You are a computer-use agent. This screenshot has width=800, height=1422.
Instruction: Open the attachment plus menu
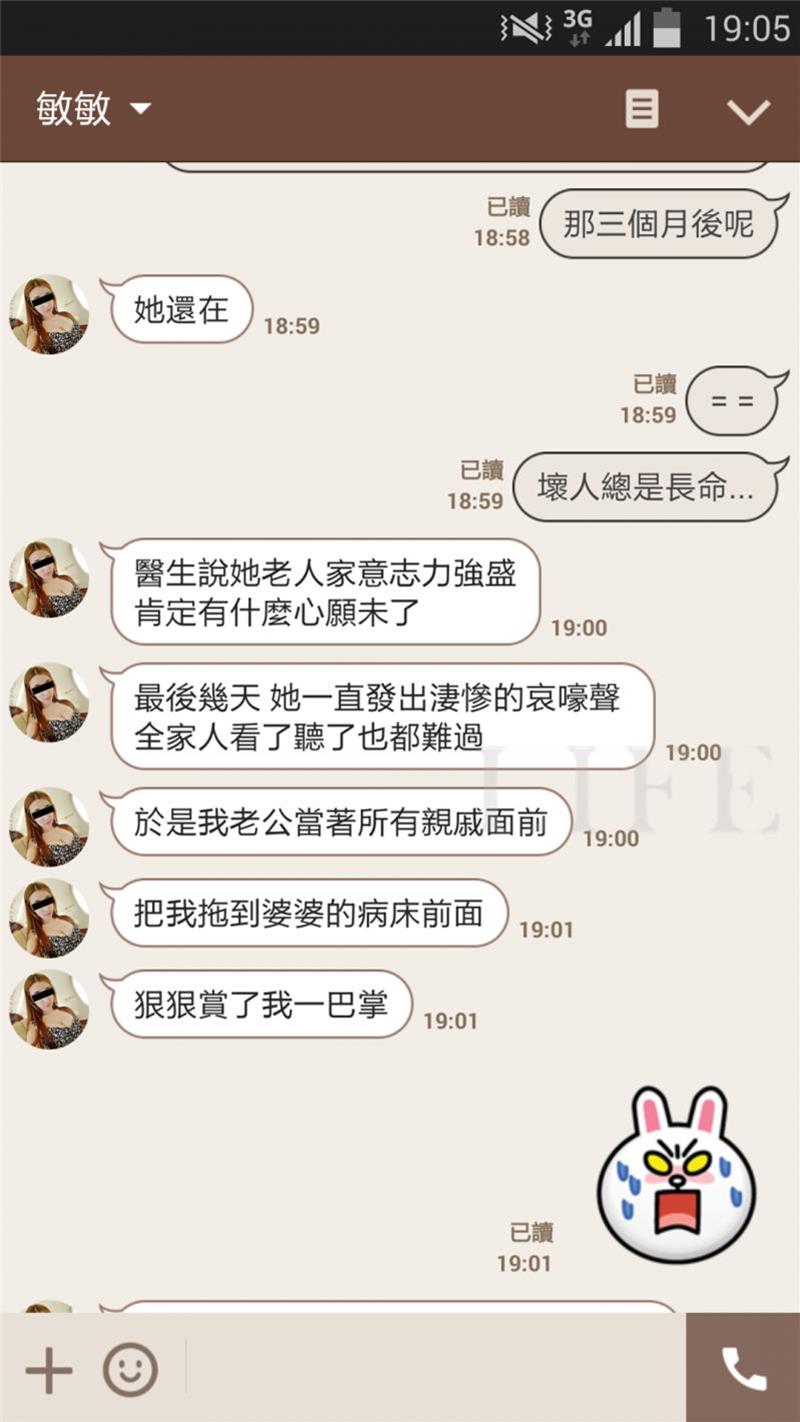(49, 1369)
